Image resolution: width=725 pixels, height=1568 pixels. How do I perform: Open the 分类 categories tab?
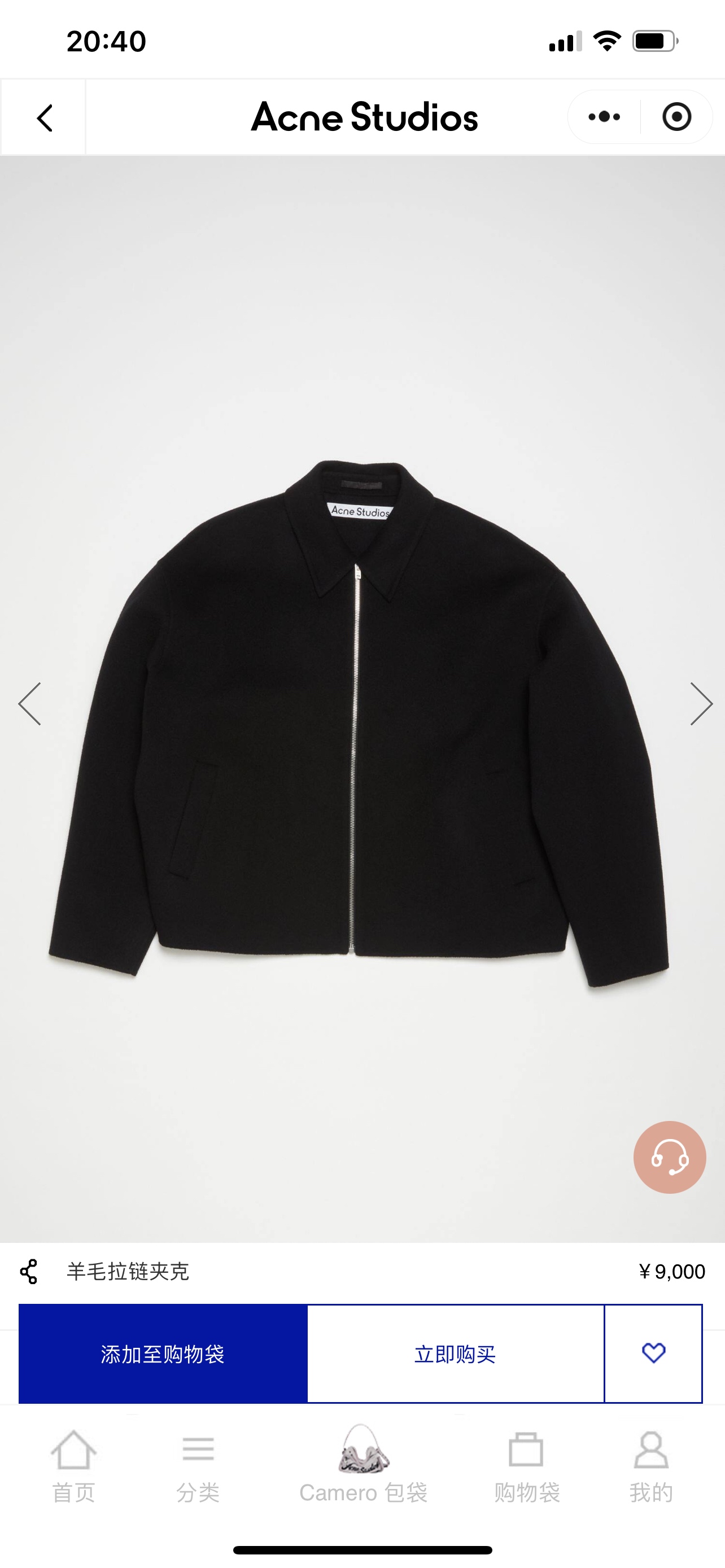[x=198, y=1466]
